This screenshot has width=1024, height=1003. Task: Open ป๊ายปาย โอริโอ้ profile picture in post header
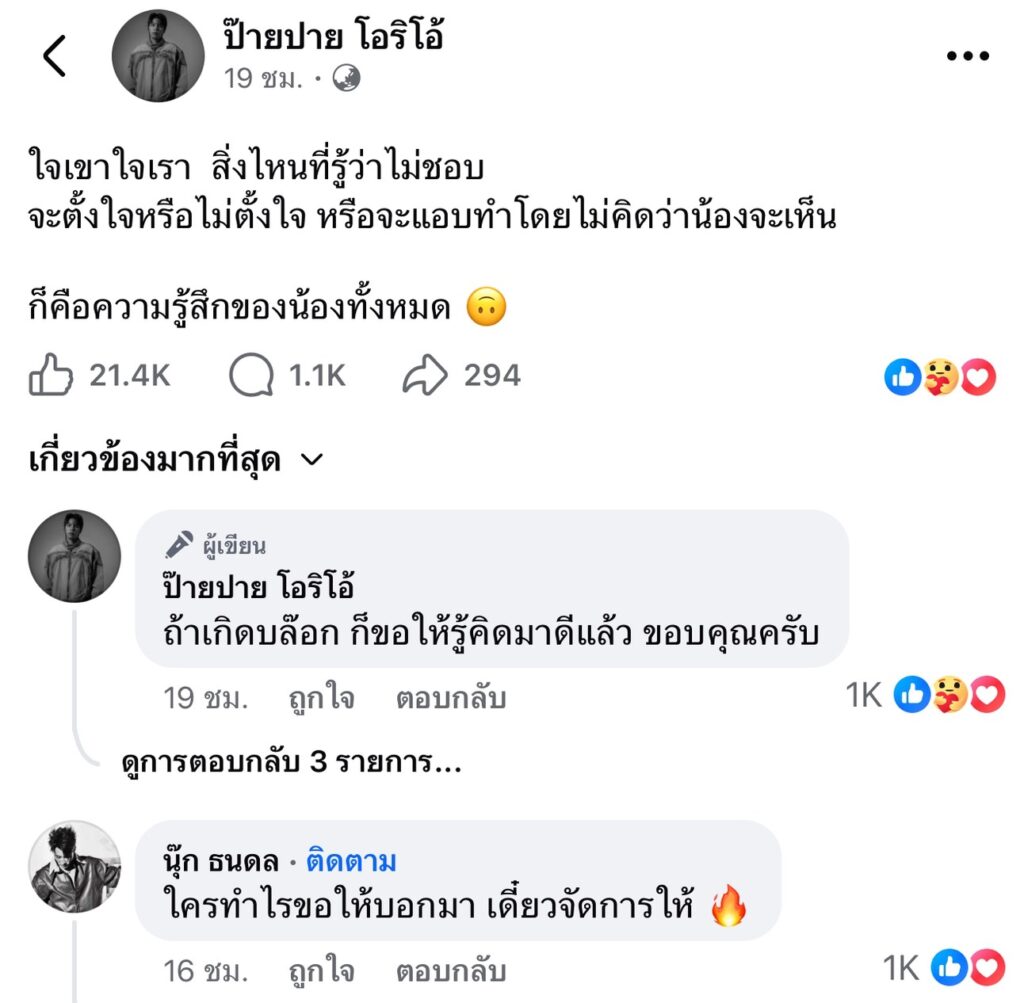157,57
